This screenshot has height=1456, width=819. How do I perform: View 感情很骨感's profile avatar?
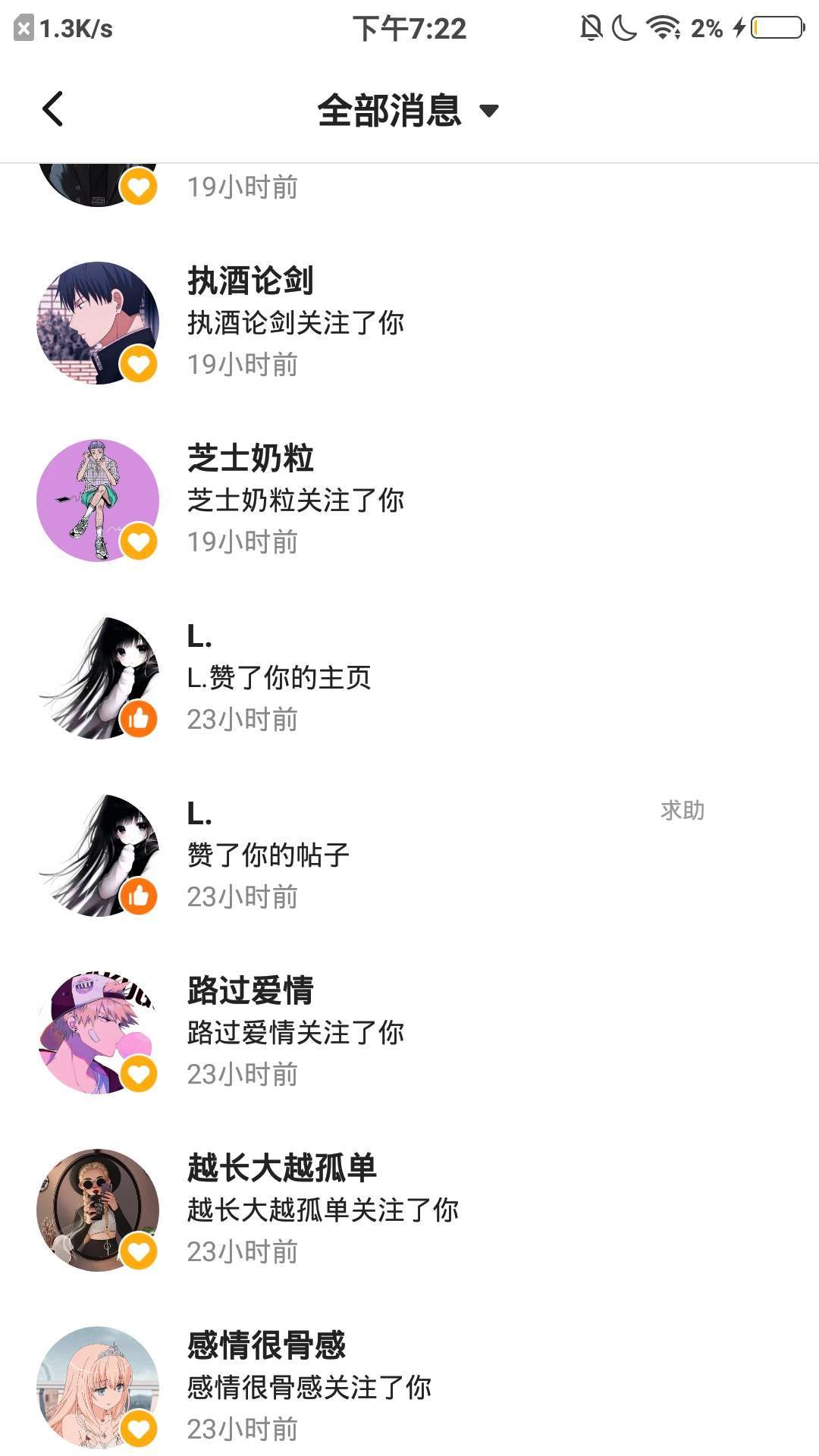click(98, 1388)
